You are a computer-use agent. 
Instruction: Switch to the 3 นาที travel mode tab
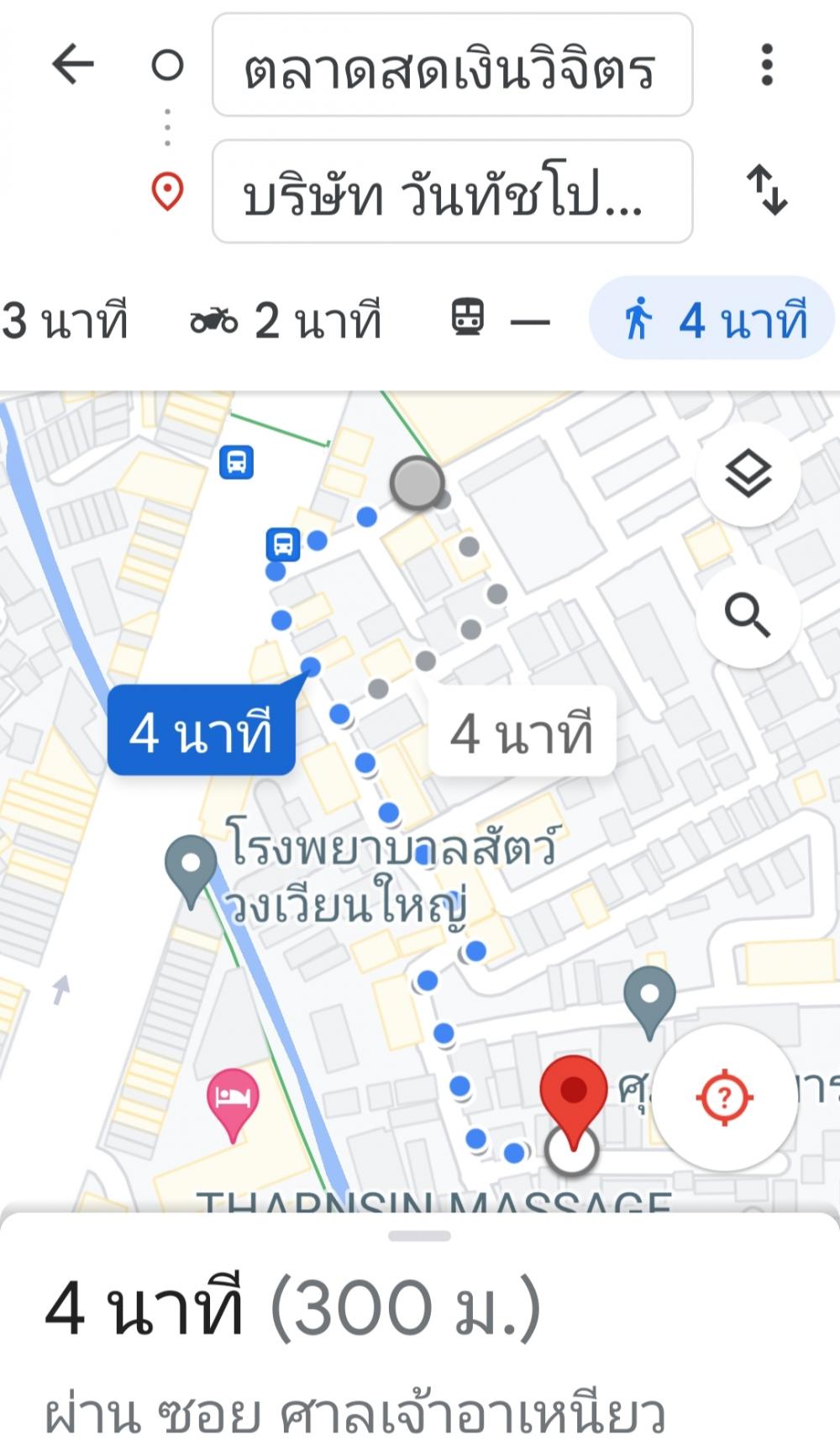64,321
